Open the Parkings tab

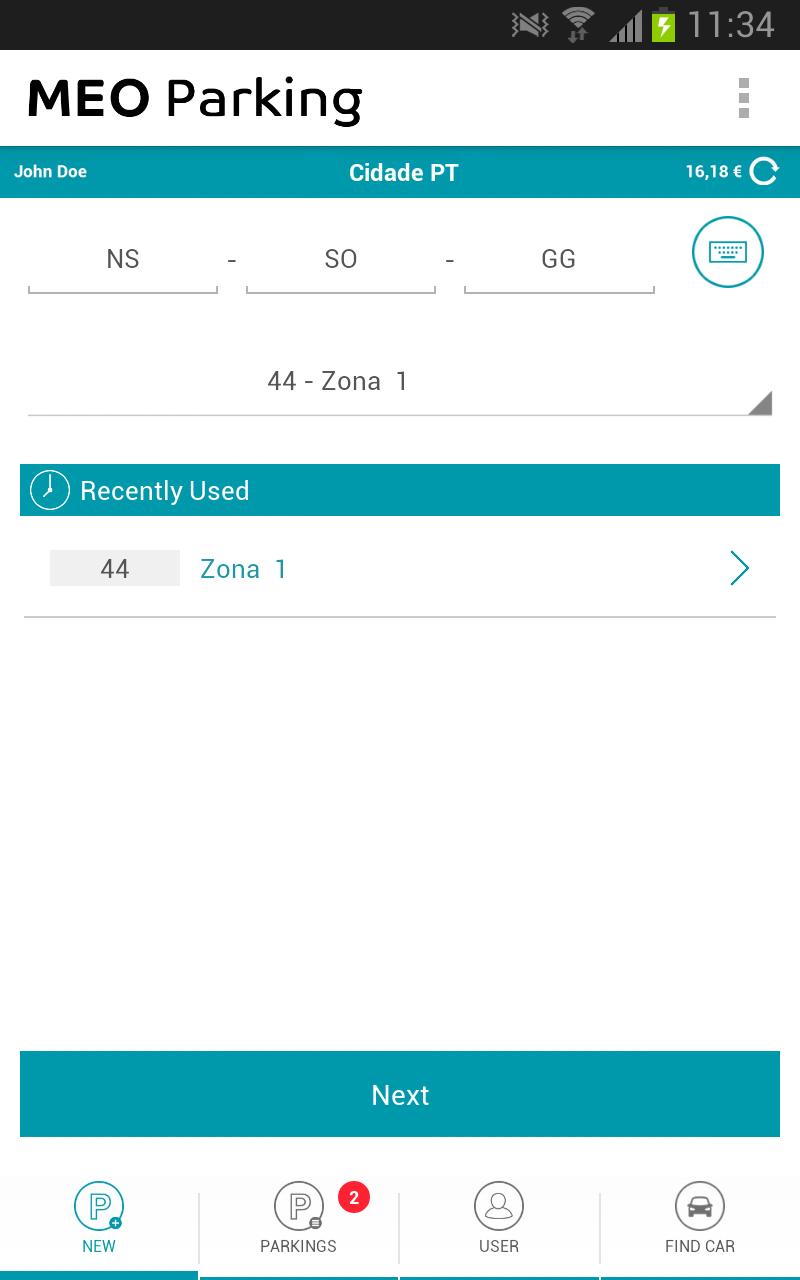[299, 1217]
